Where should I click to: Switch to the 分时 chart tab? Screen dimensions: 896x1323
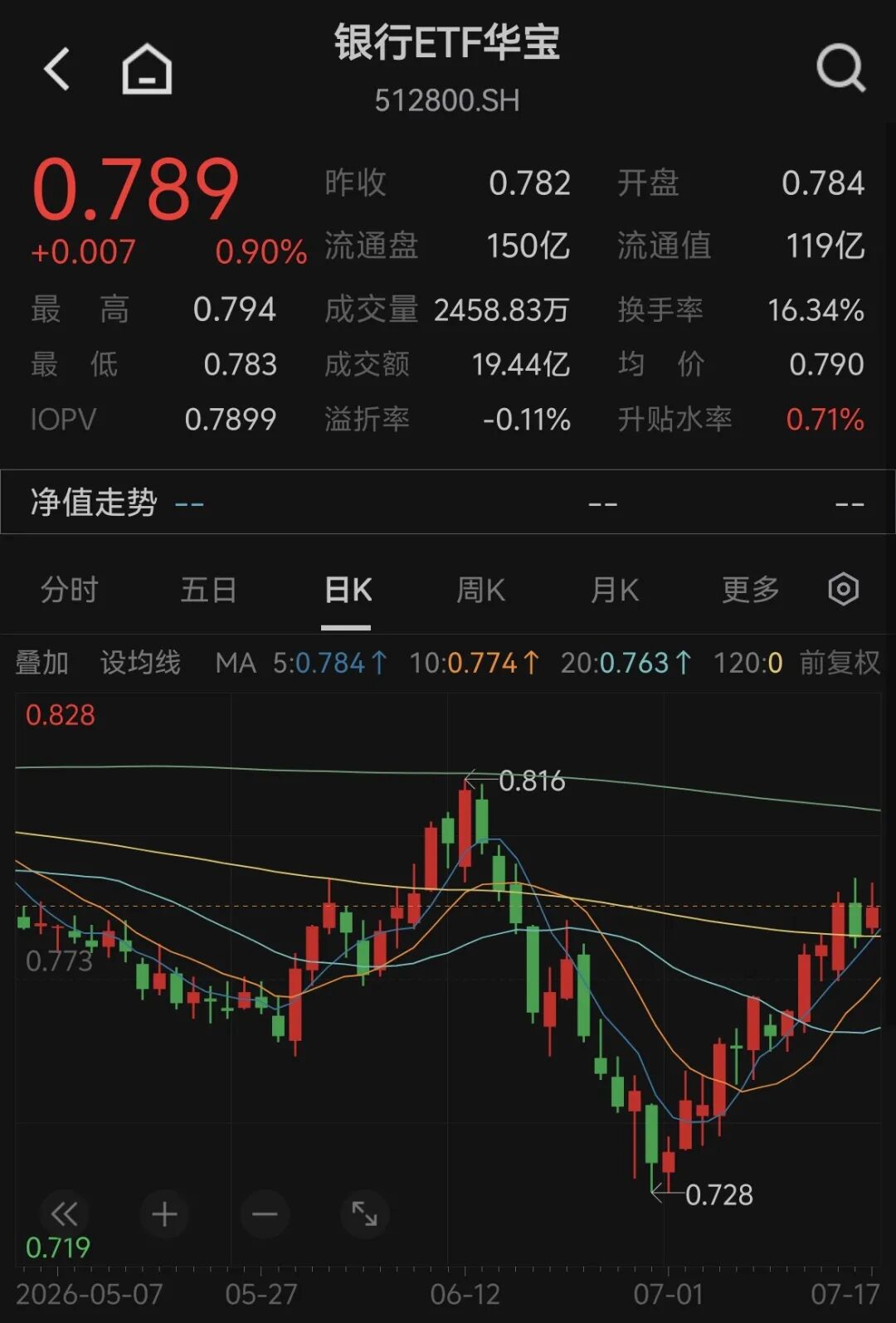[70, 590]
